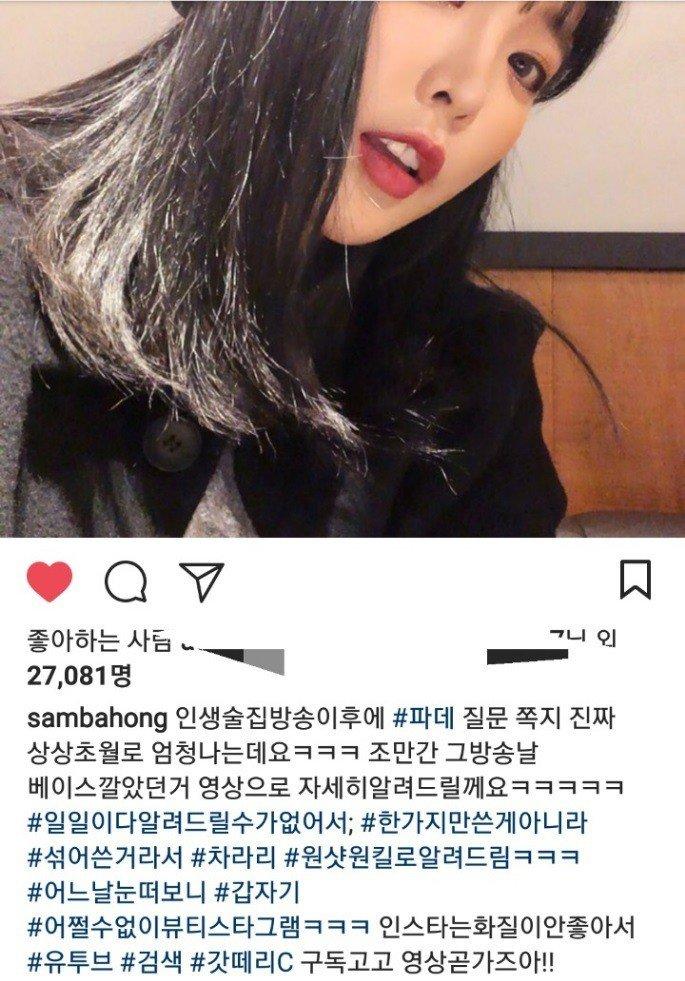Viewport: 685px width, 981px height.
Task: Open the #차라리 hashtag
Action: (232, 856)
